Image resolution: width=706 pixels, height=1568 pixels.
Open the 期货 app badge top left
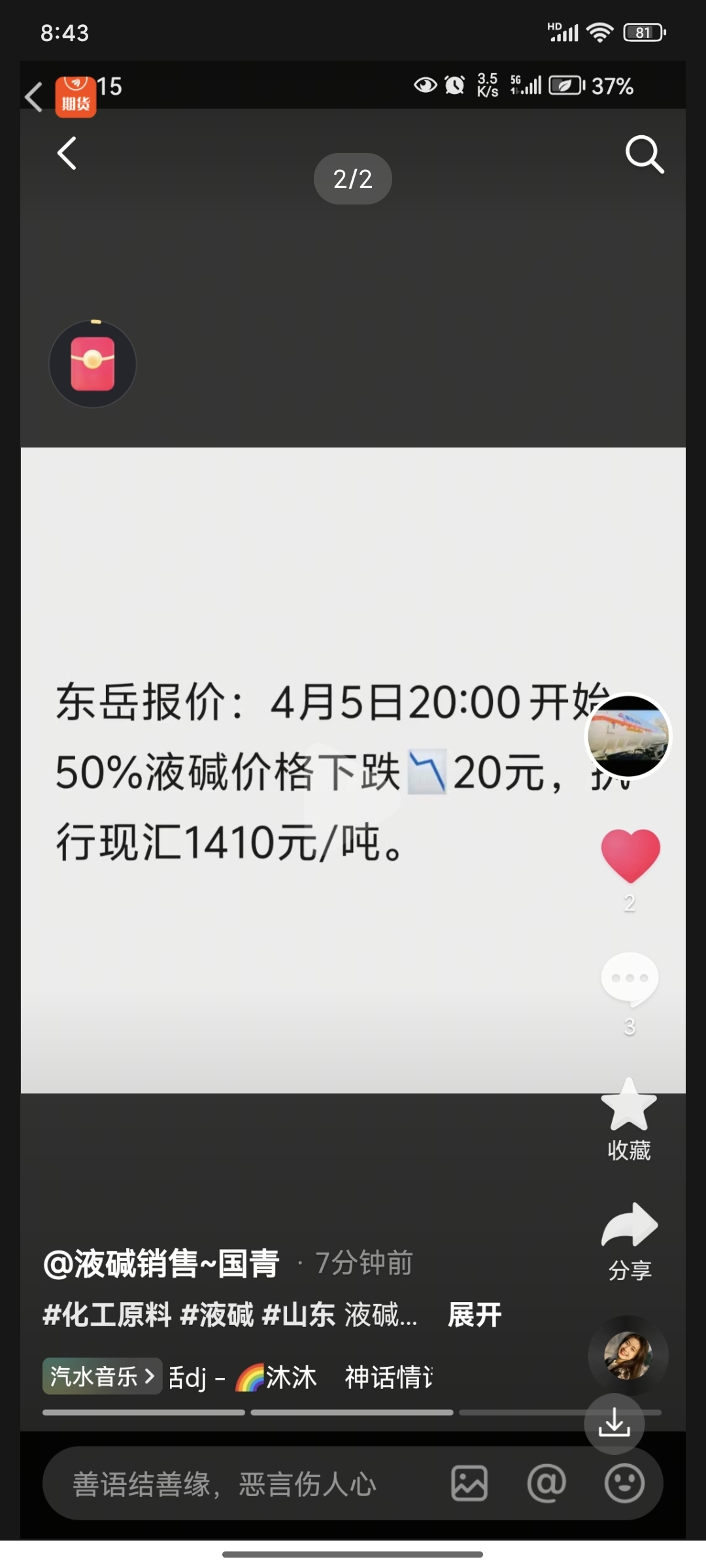click(x=75, y=97)
